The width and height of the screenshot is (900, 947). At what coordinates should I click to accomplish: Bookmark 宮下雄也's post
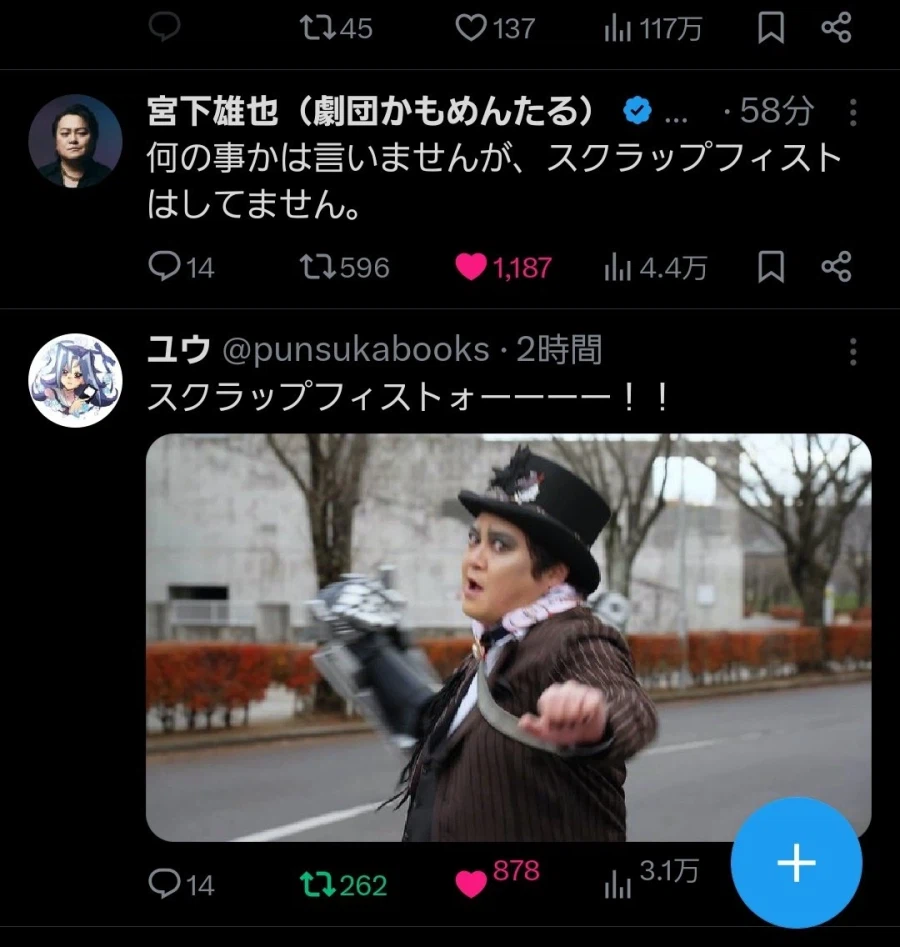point(770,266)
